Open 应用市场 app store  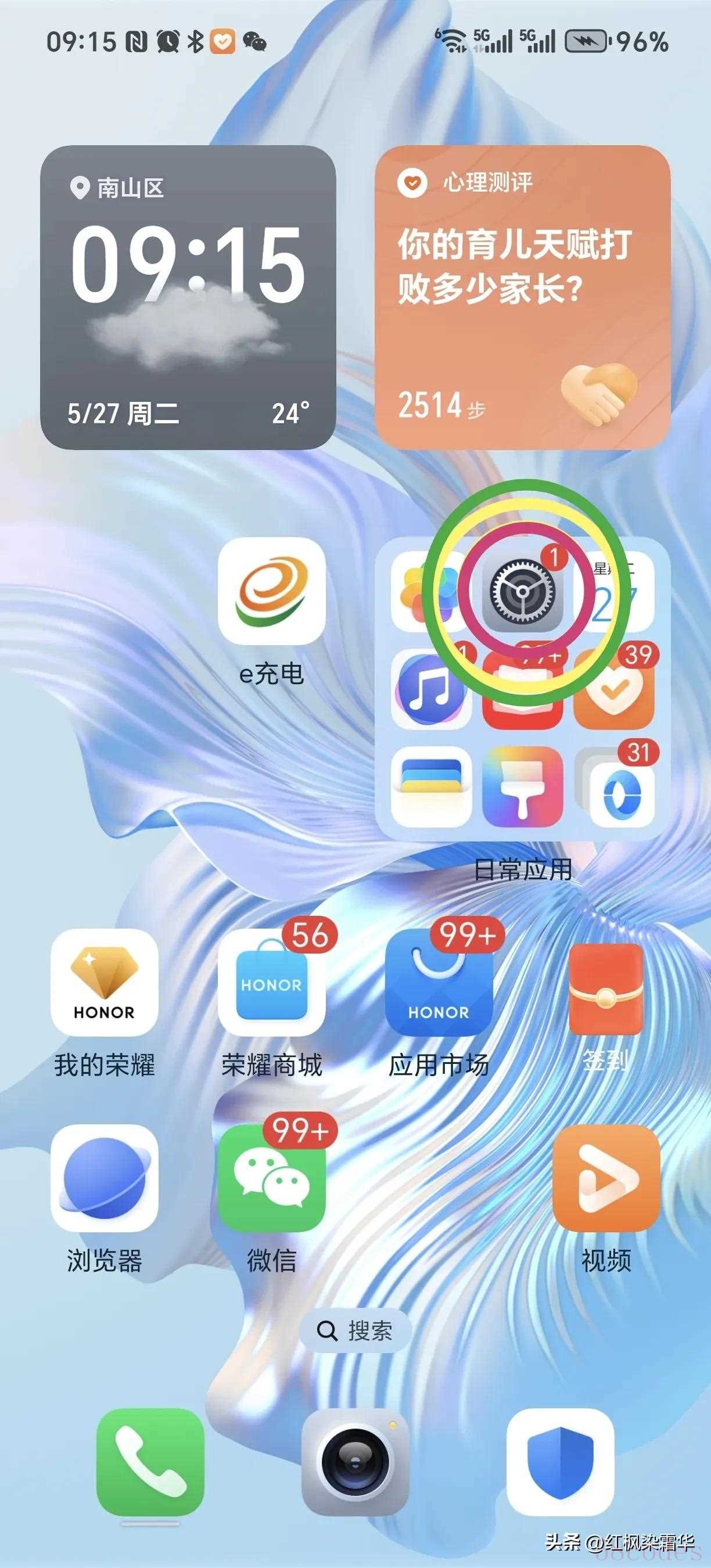tap(439, 983)
